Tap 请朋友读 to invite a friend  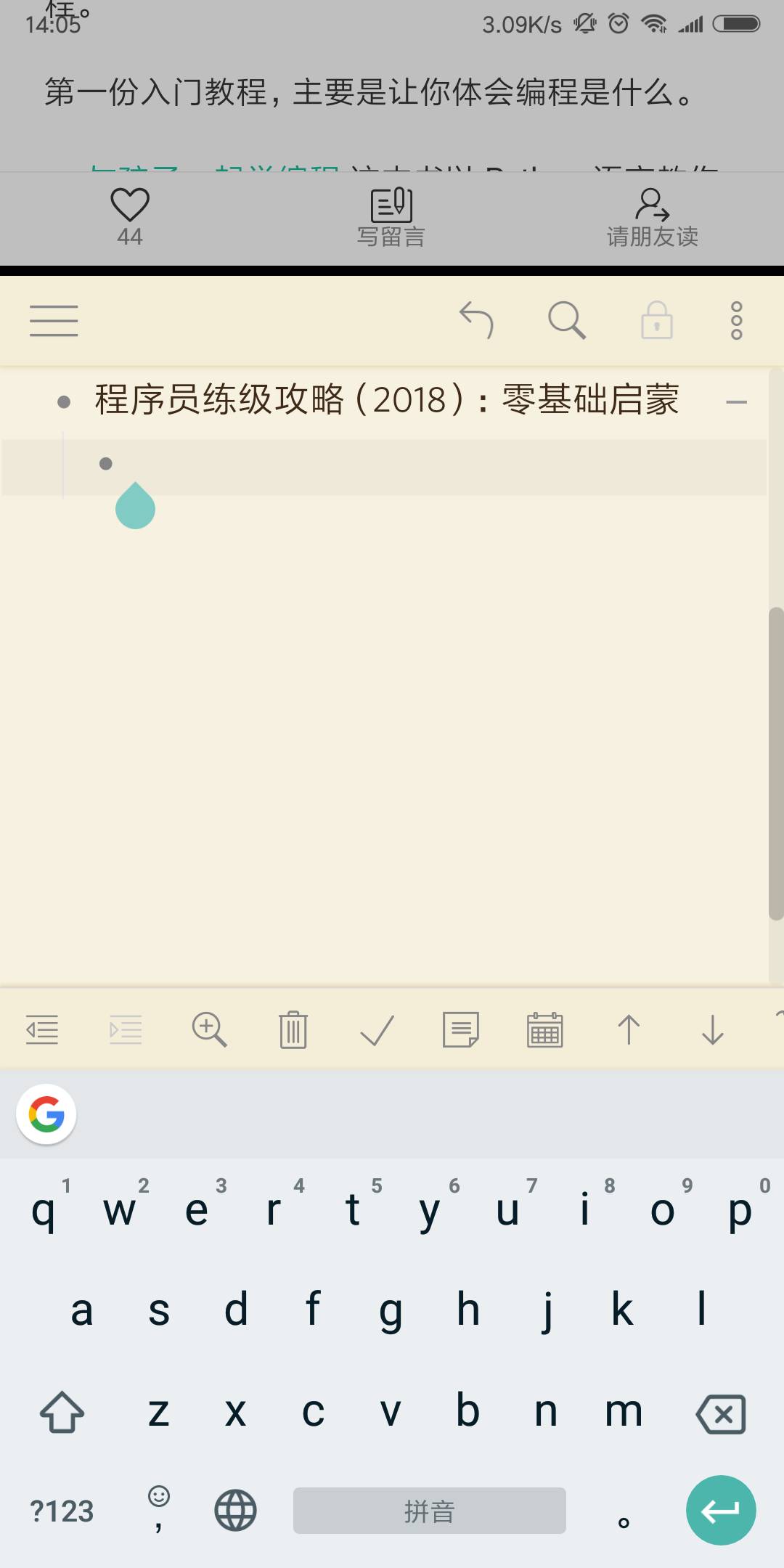(652, 216)
